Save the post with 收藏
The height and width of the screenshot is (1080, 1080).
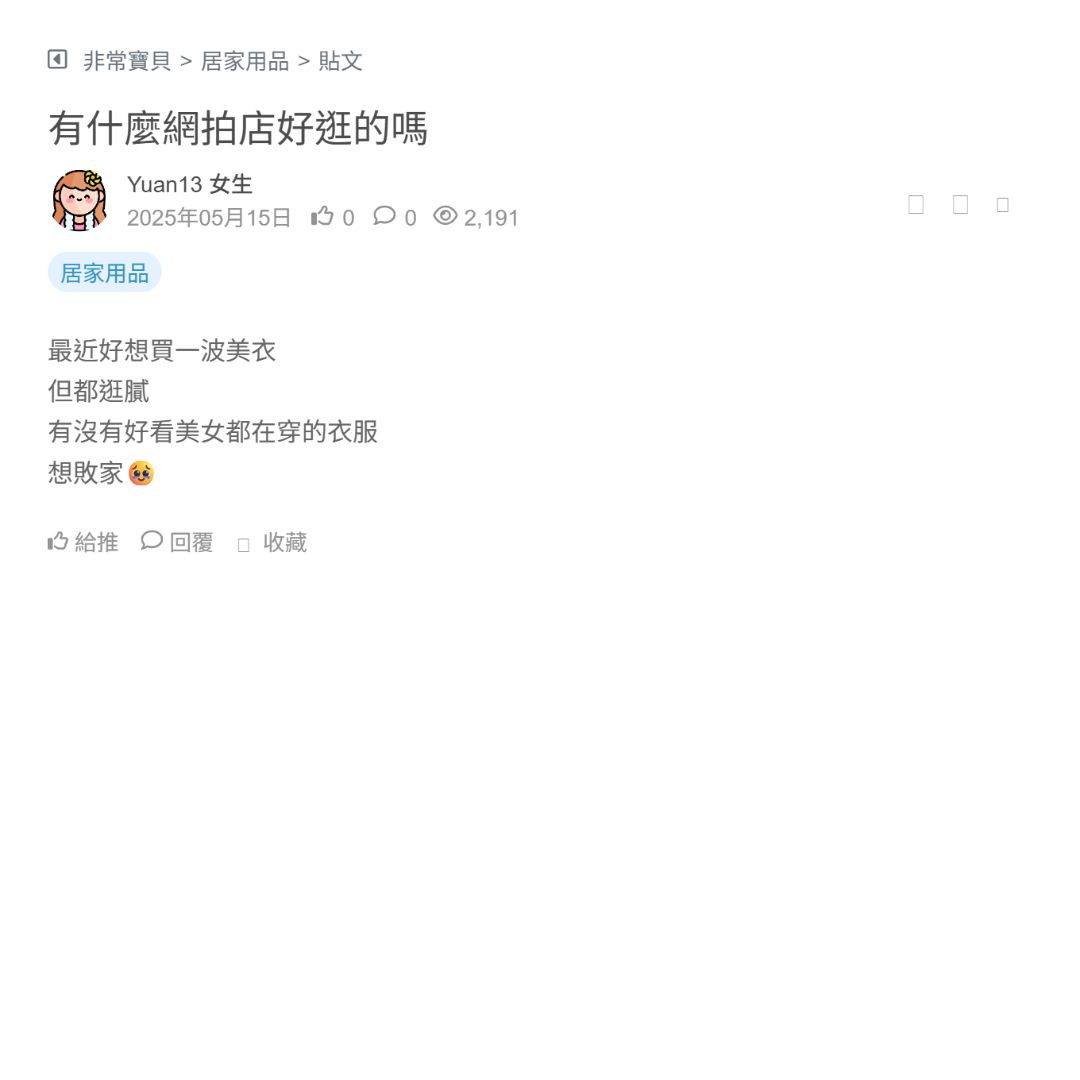point(273,543)
